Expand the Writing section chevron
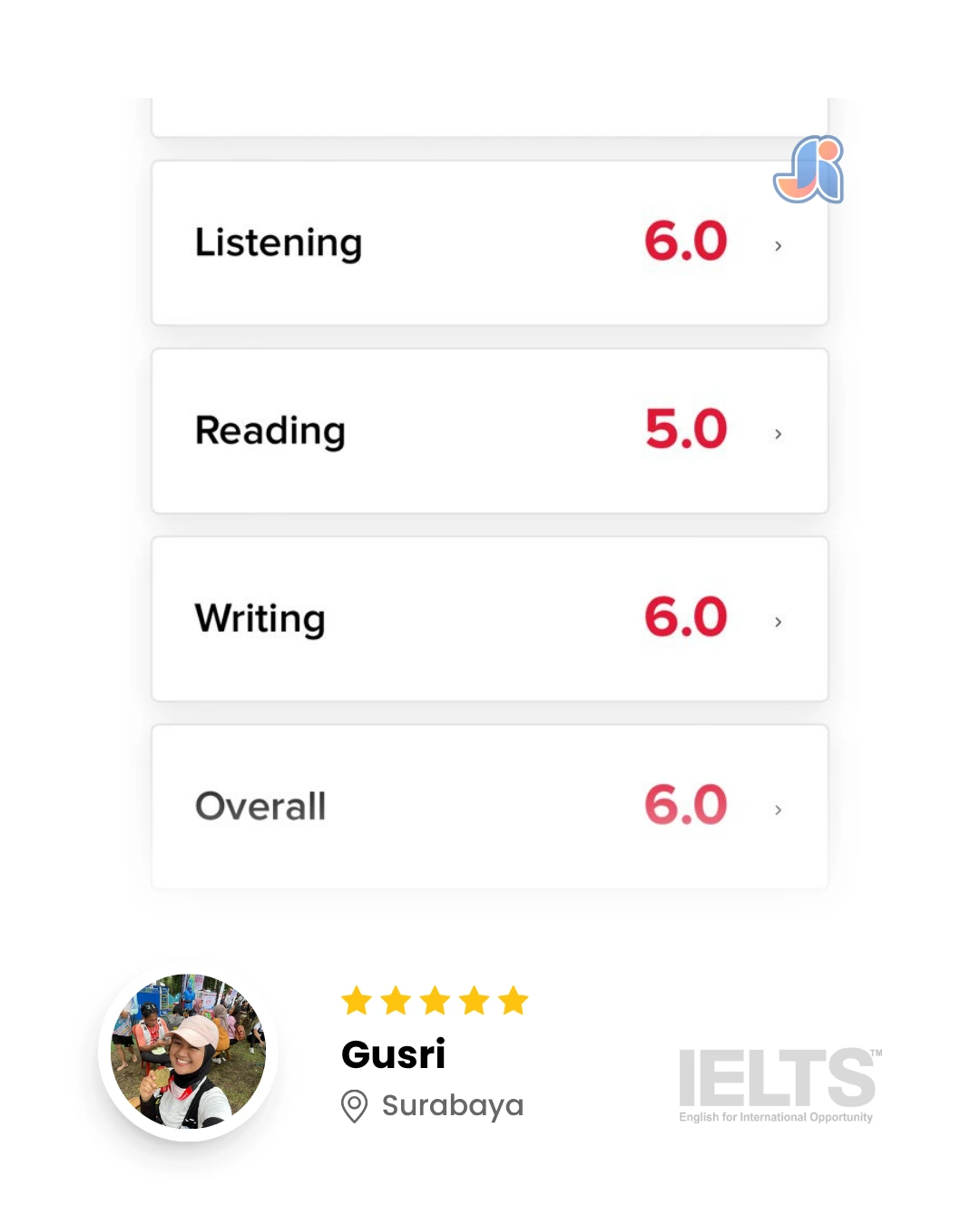The height and width of the screenshot is (1225, 980). (x=779, y=622)
